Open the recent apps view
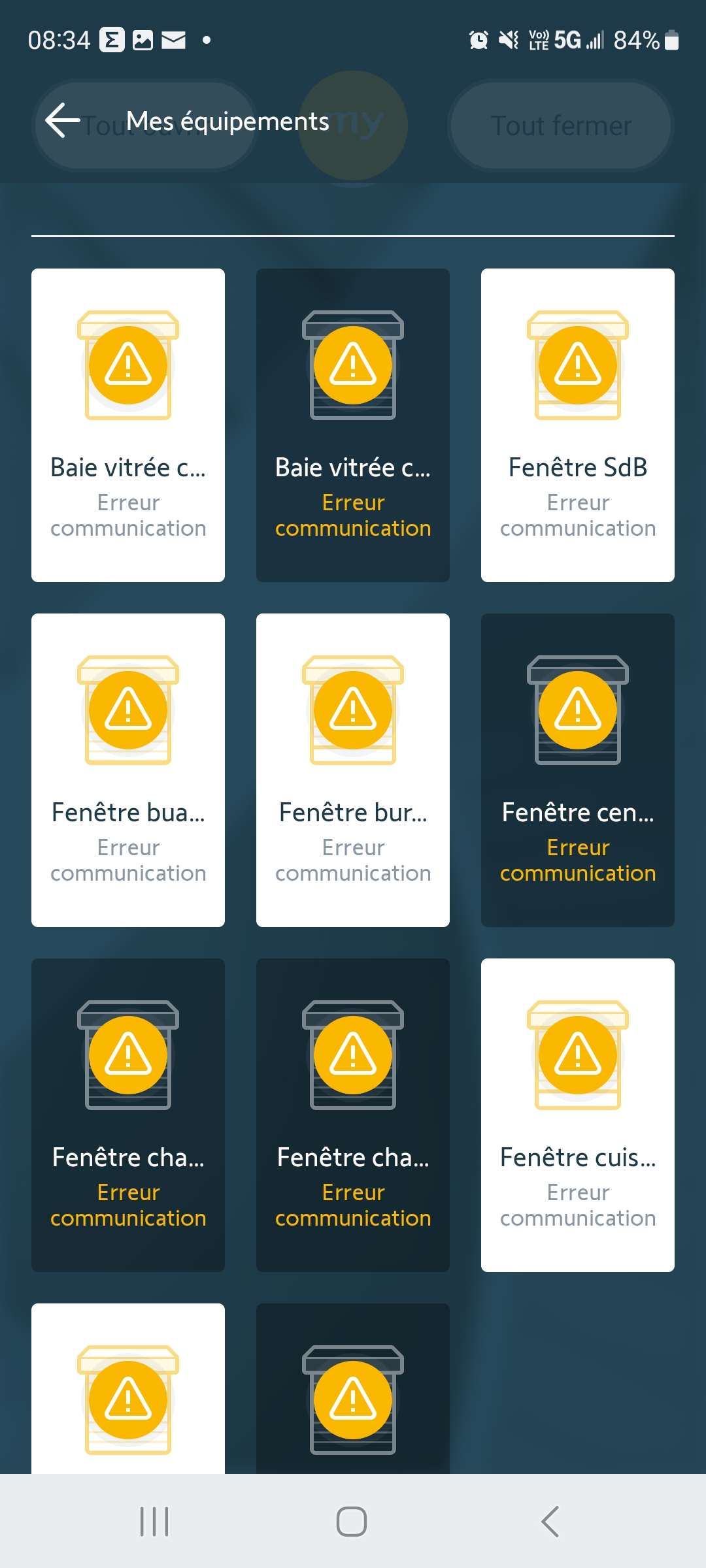 [154, 1522]
